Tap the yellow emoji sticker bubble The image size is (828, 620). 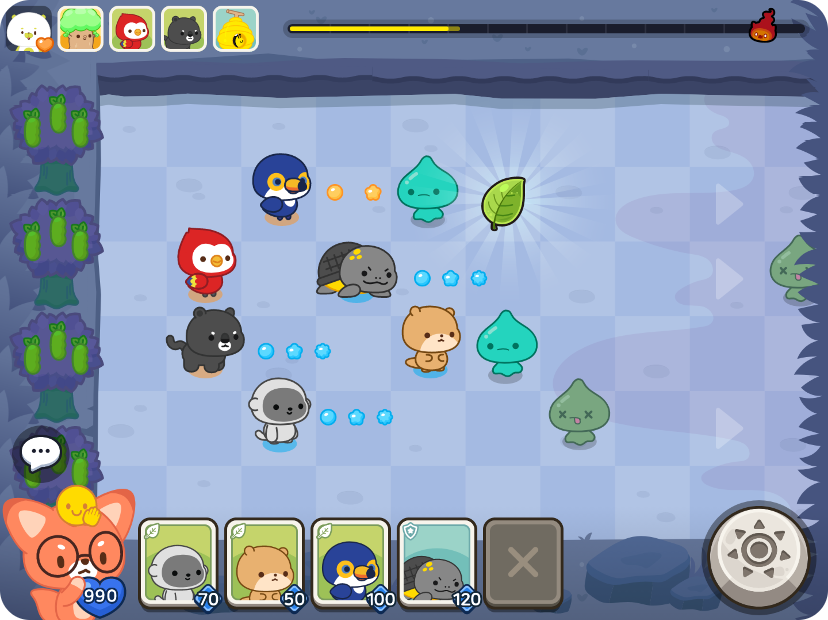[x=77, y=504]
